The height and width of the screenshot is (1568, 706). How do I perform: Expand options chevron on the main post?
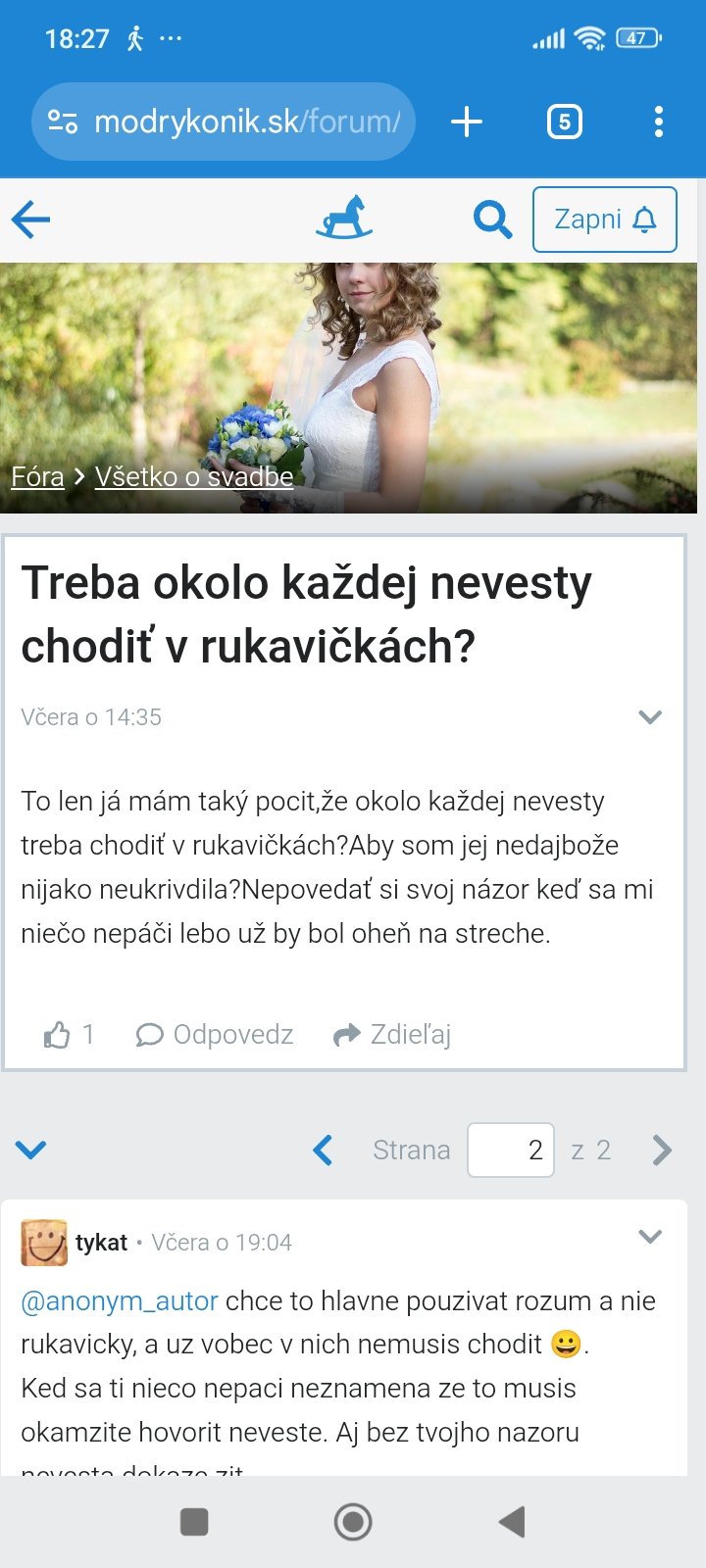pyautogui.click(x=650, y=717)
